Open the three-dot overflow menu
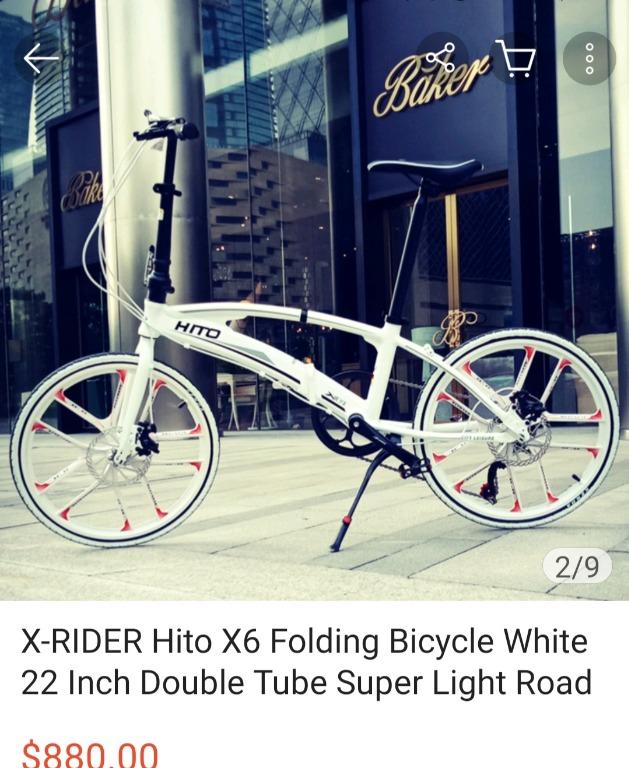629x768 pixels. pyautogui.click(x=589, y=58)
